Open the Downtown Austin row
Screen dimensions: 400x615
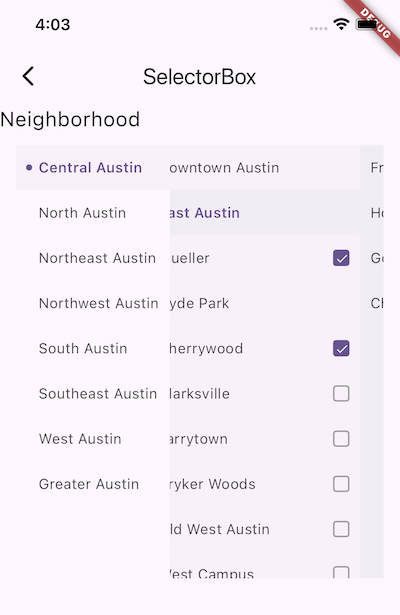[265, 168]
